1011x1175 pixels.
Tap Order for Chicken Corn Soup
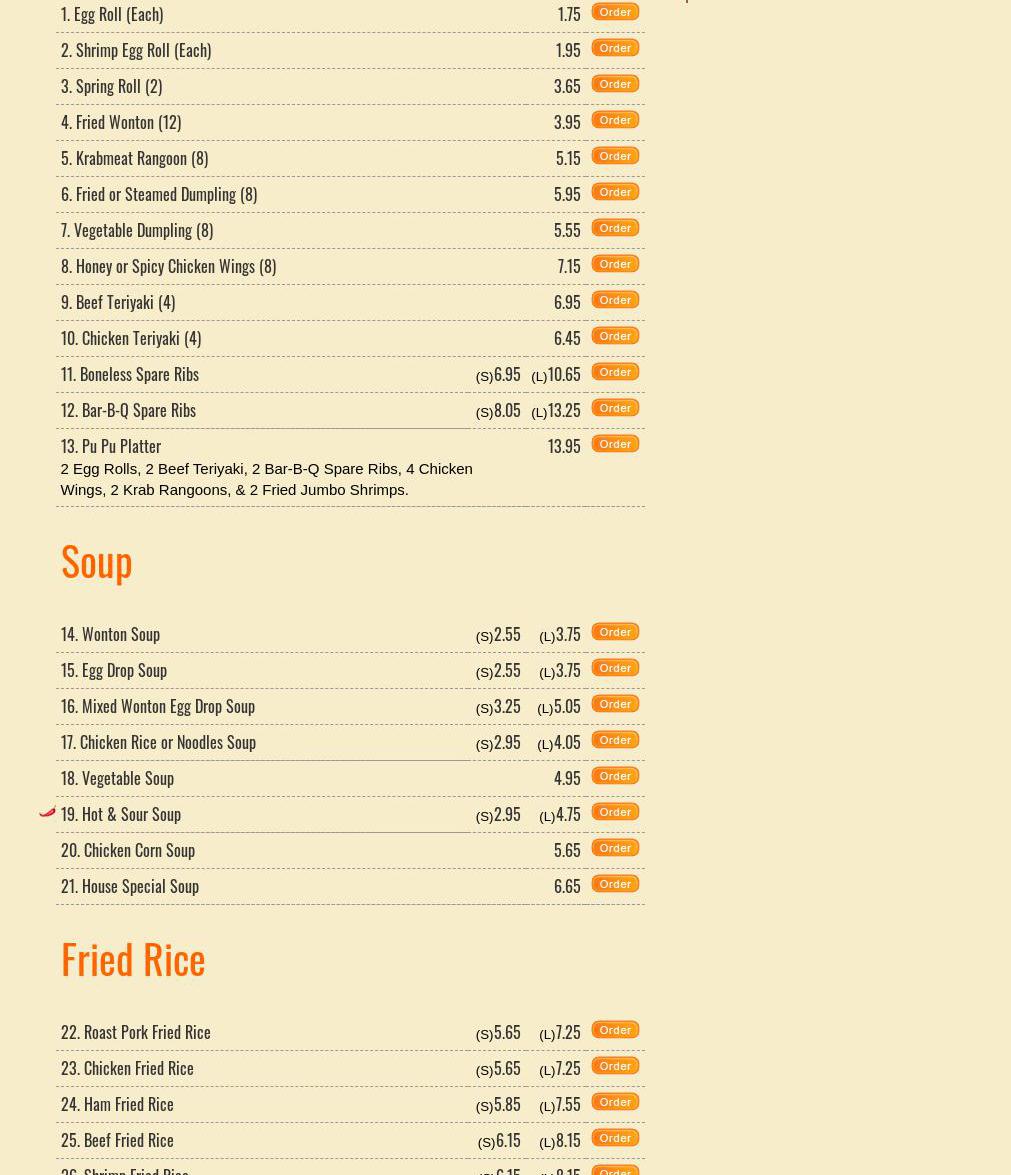point(615,848)
